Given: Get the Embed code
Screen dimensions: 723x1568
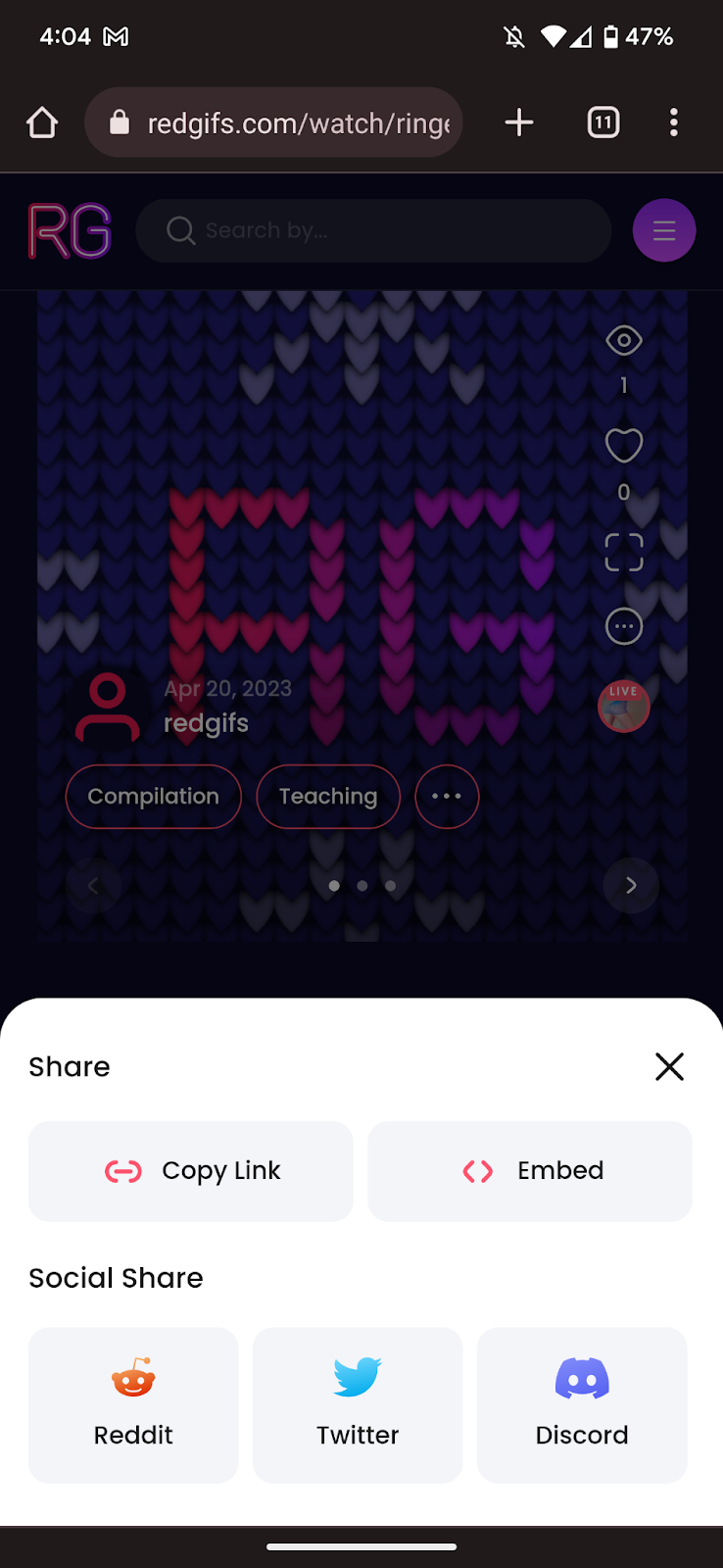Looking at the screenshot, I should [x=530, y=1171].
